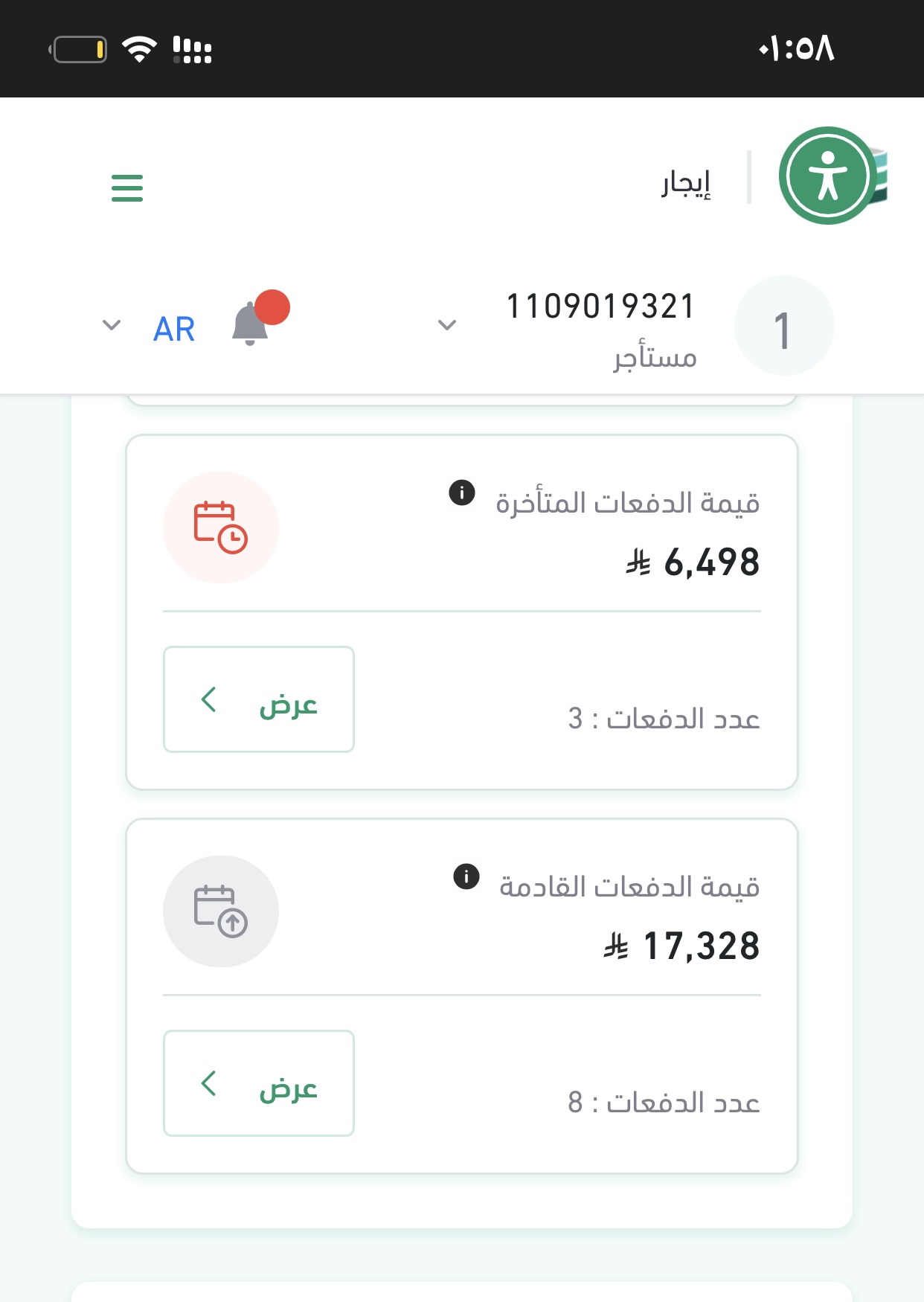The image size is (924, 1302).
Task: Show info for قيمة الدفعات القادمة
Action: (x=466, y=876)
